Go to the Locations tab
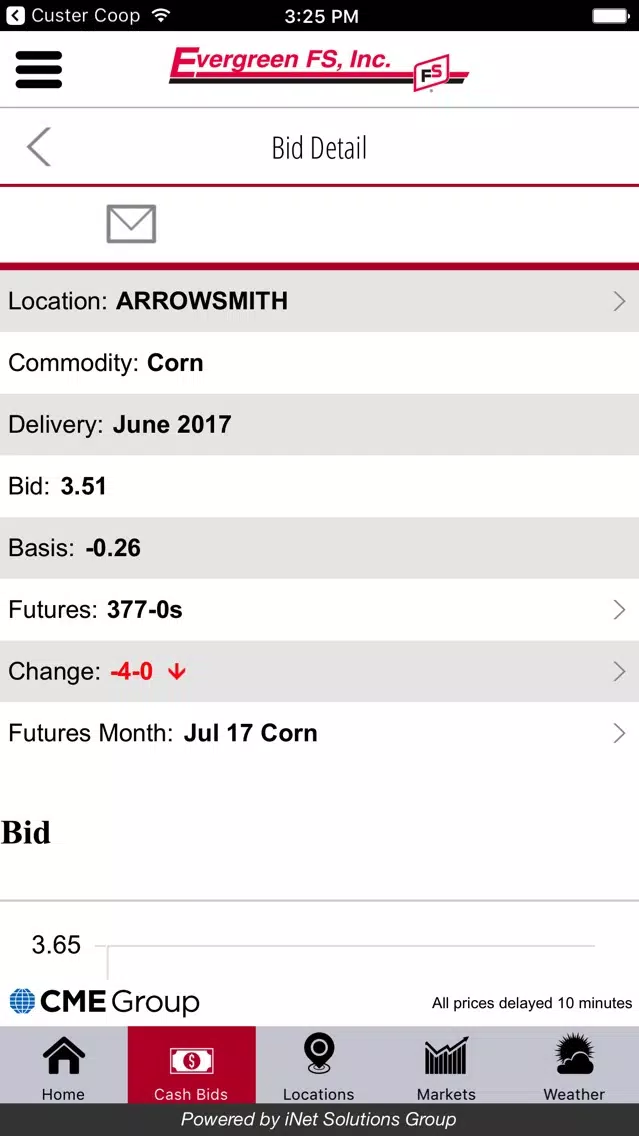The height and width of the screenshot is (1136, 639). click(318, 1067)
